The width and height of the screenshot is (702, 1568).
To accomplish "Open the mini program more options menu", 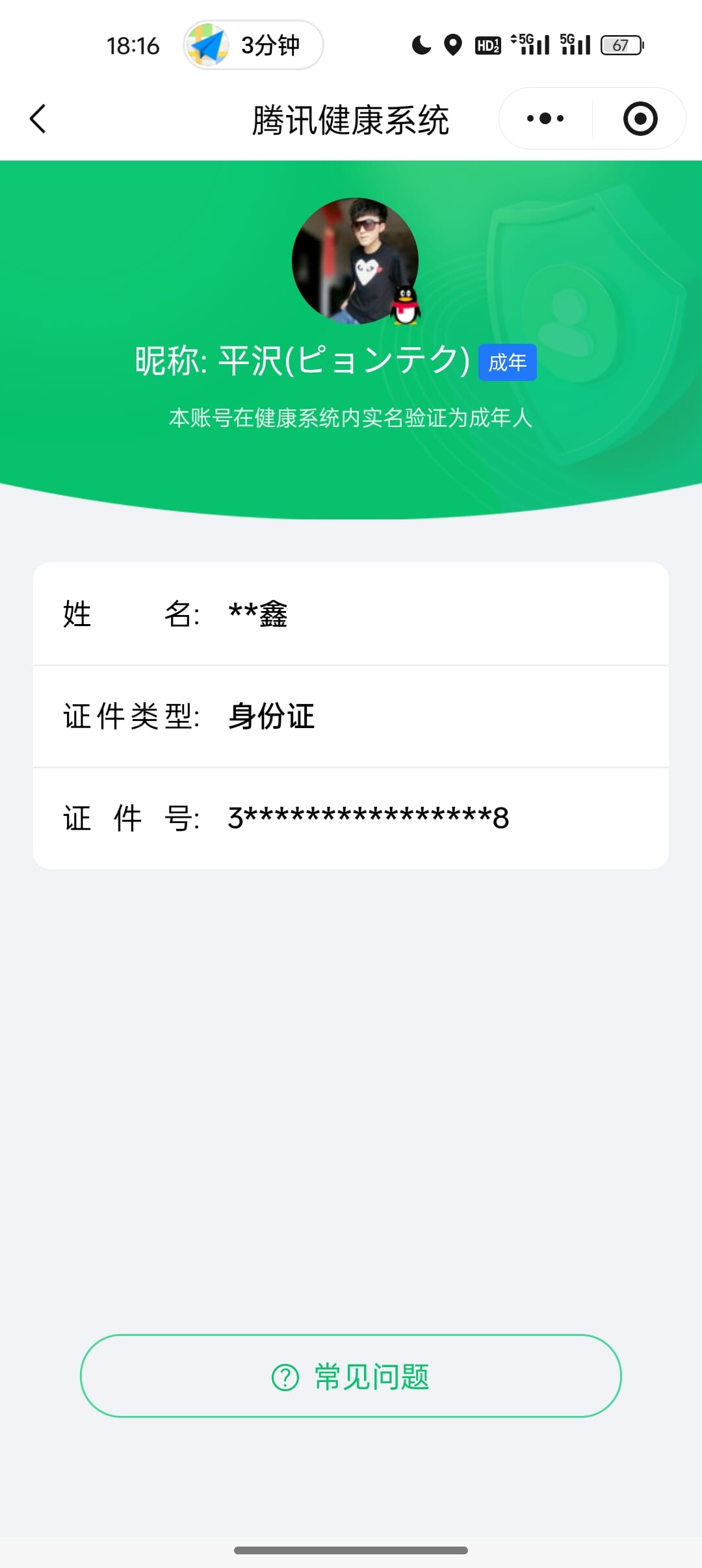I will click(545, 119).
